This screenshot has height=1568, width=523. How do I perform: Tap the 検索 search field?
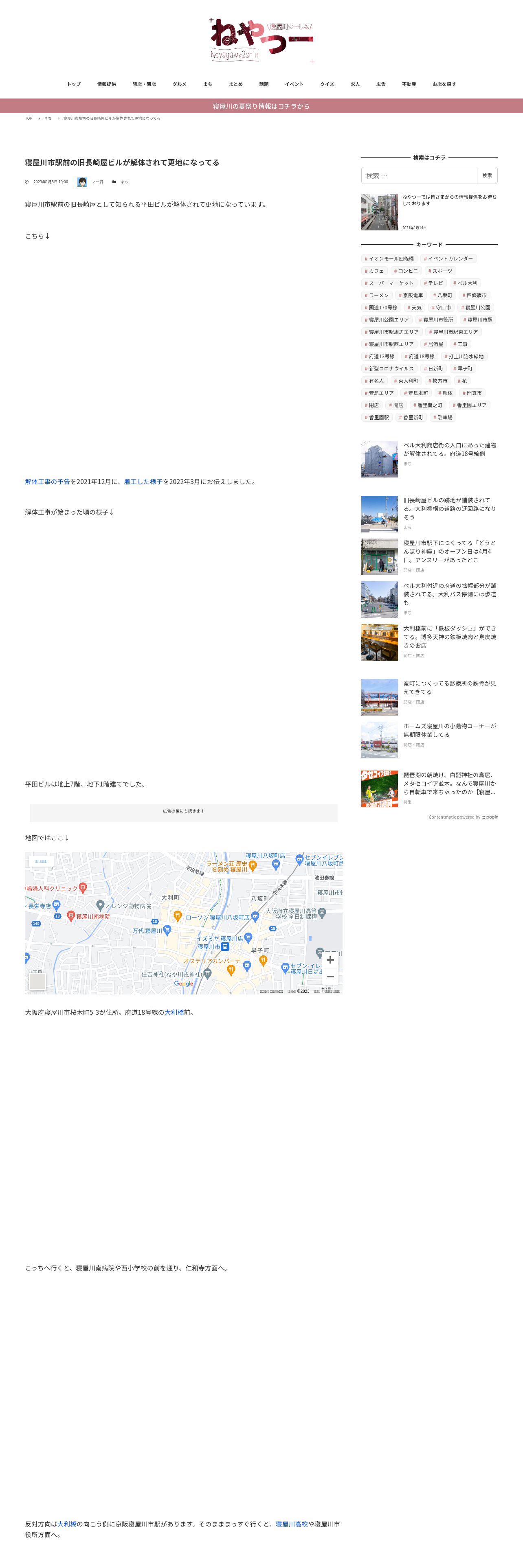tap(419, 175)
